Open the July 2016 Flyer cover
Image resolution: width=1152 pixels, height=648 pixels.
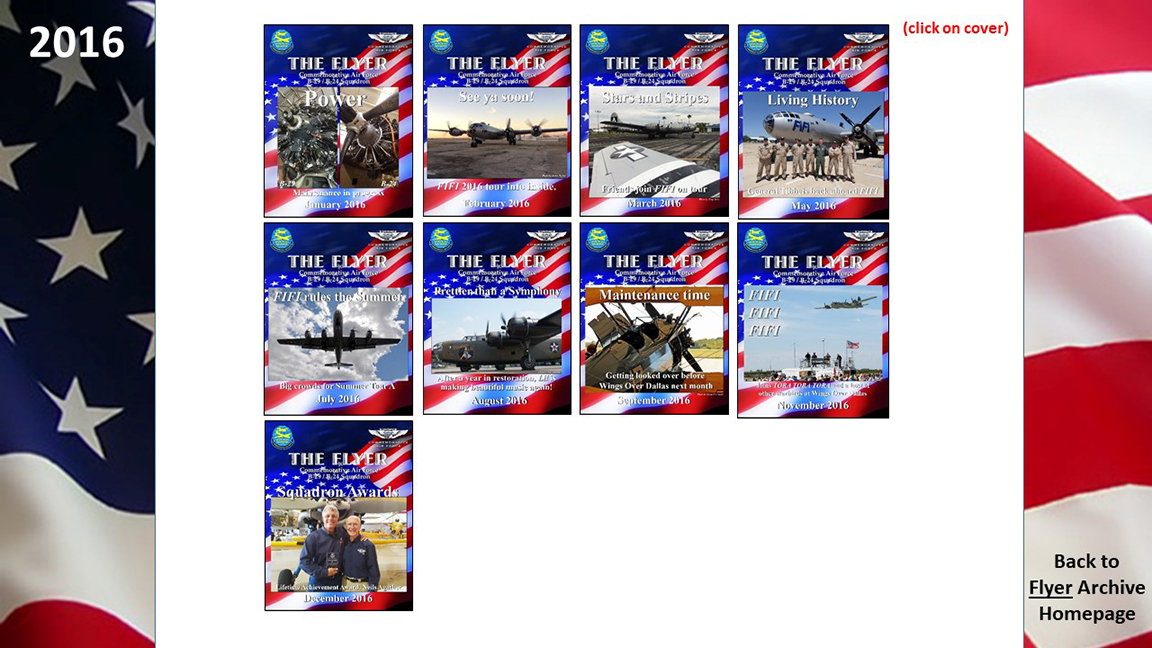pos(338,318)
